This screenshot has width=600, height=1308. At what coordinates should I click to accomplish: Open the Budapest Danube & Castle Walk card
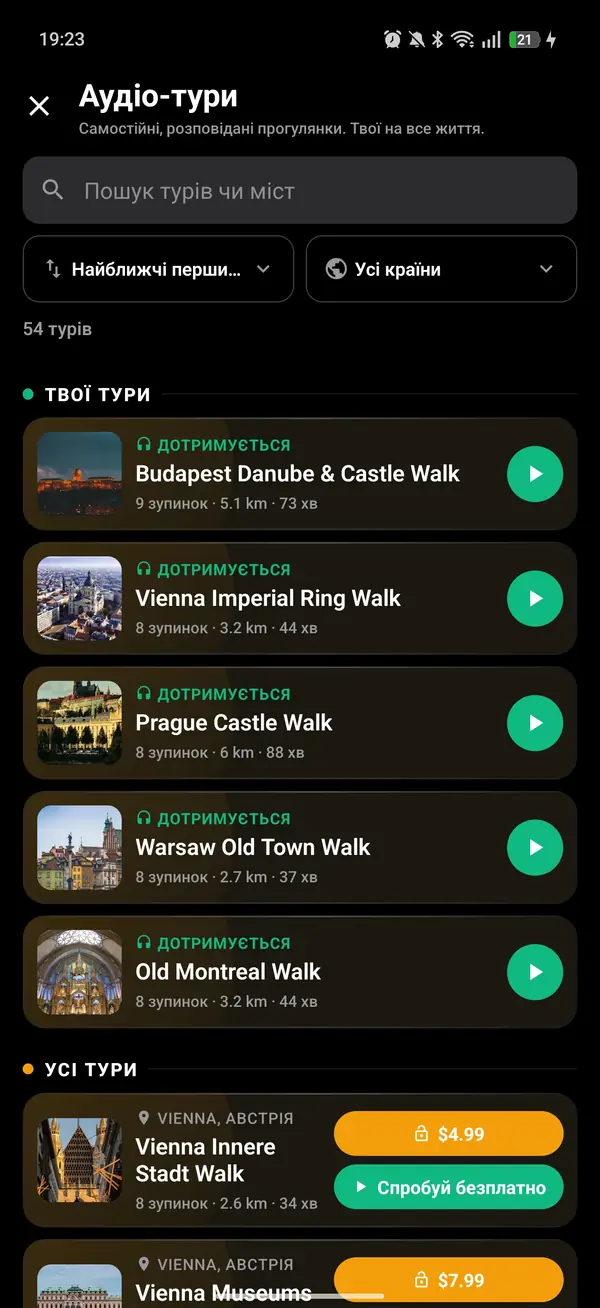coord(265,474)
